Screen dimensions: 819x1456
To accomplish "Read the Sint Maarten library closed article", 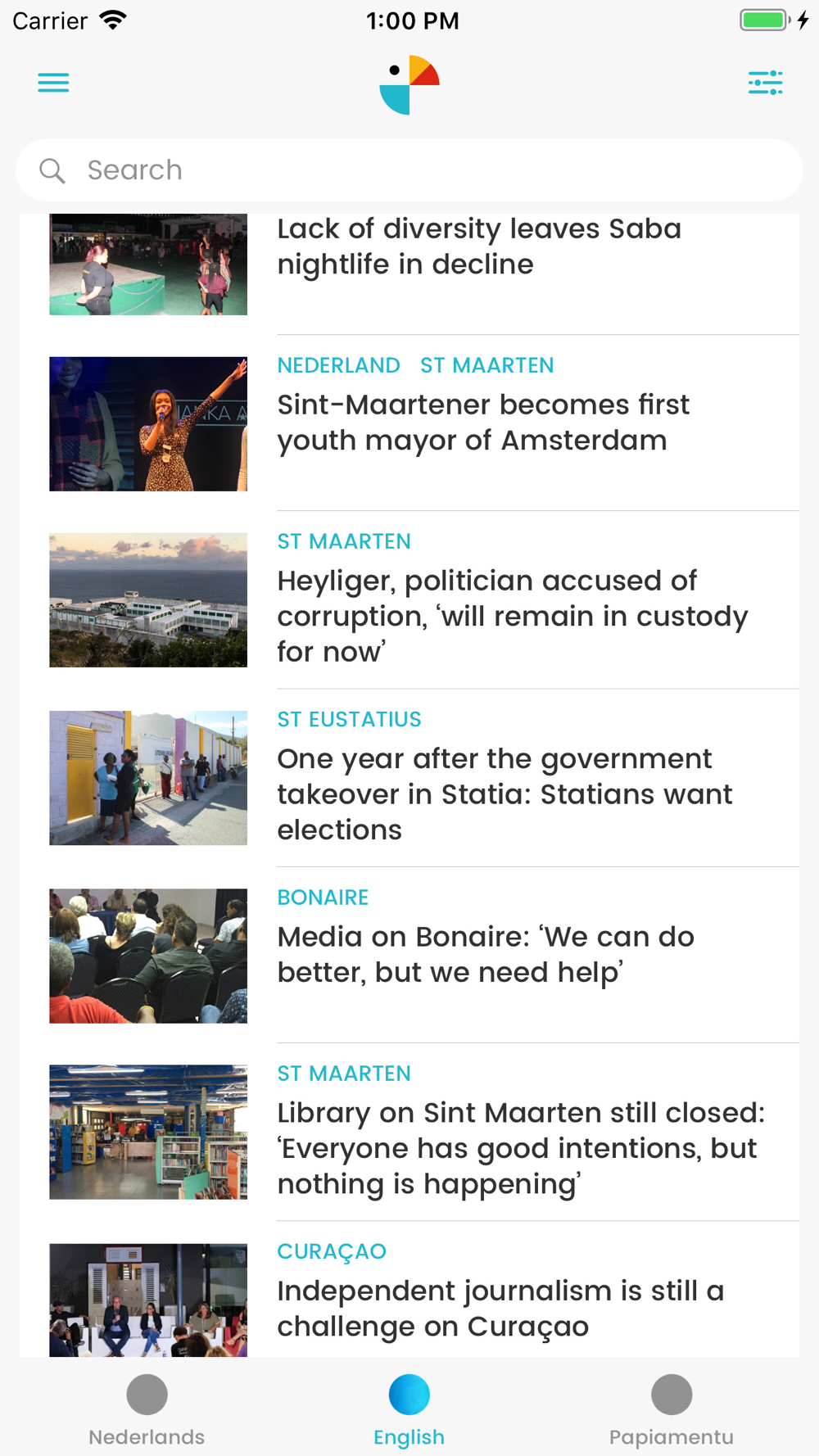I will [521, 1147].
